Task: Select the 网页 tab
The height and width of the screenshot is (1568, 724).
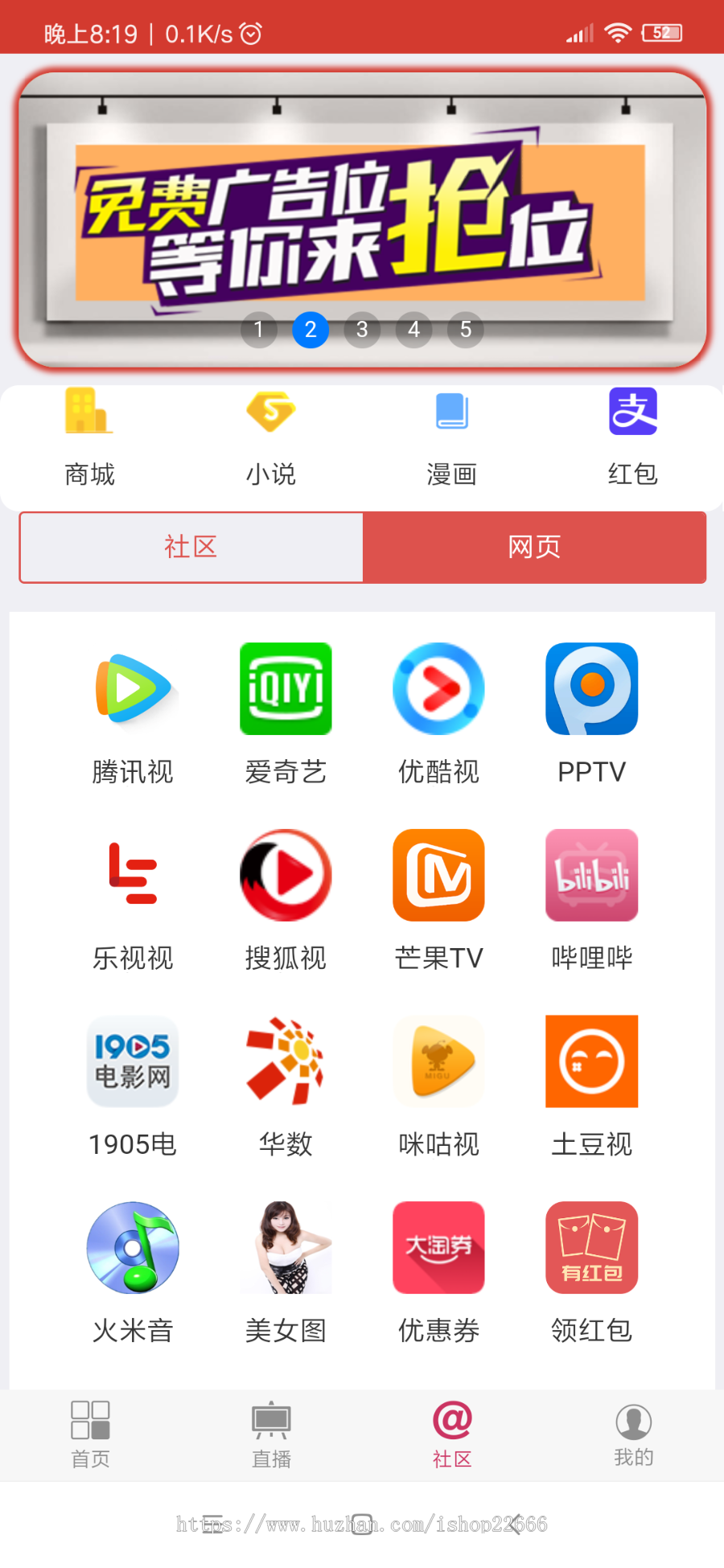Action: tap(533, 547)
